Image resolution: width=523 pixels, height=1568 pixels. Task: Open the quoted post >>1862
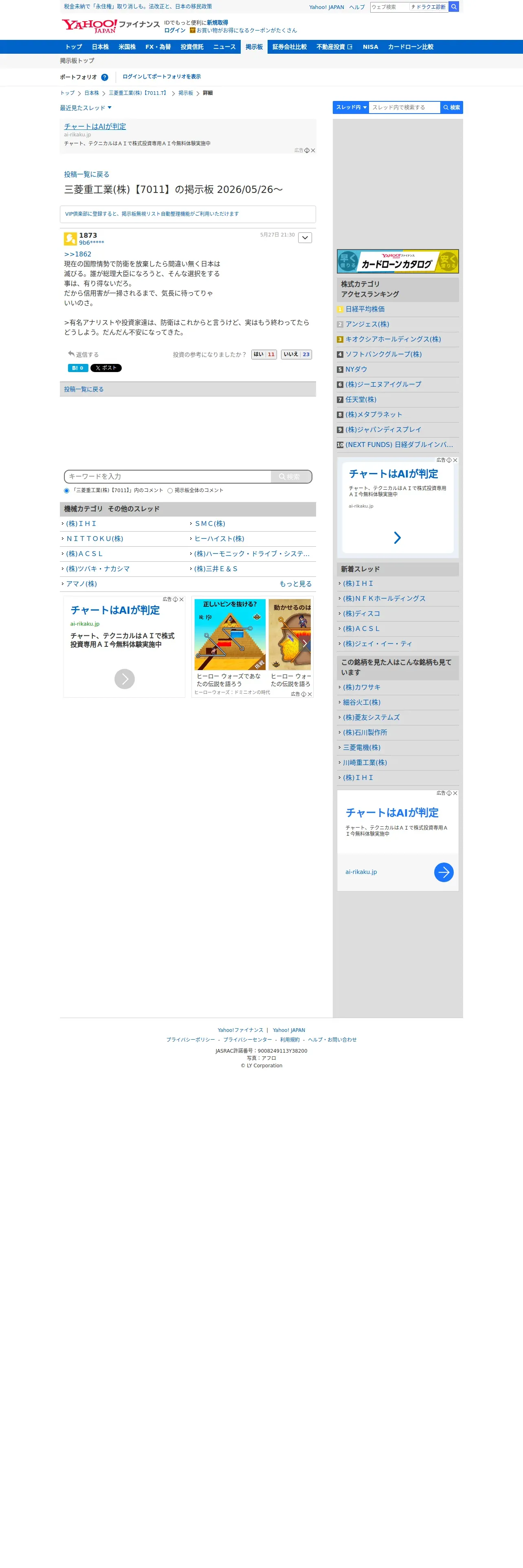click(x=78, y=254)
